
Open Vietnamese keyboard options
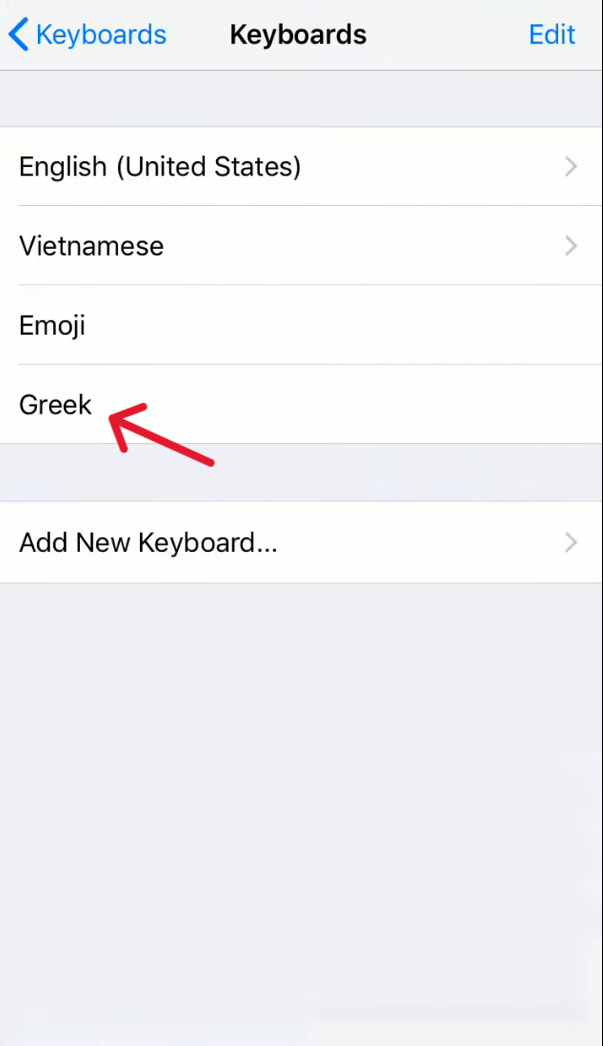300,246
